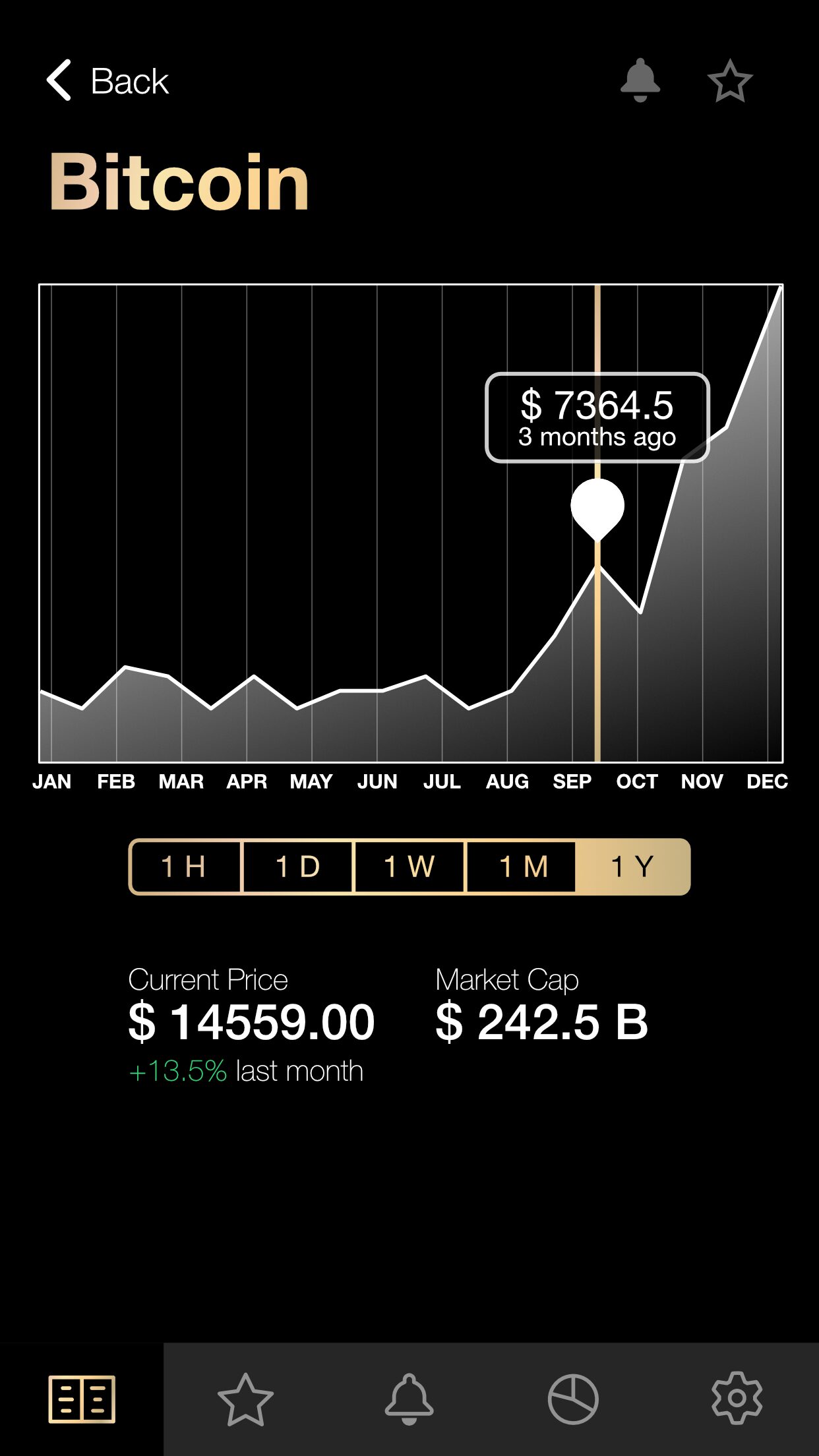Viewport: 819px width, 1456px height.
Task: Open the news list tab in bottom bar
Action: pos(82,1399)
